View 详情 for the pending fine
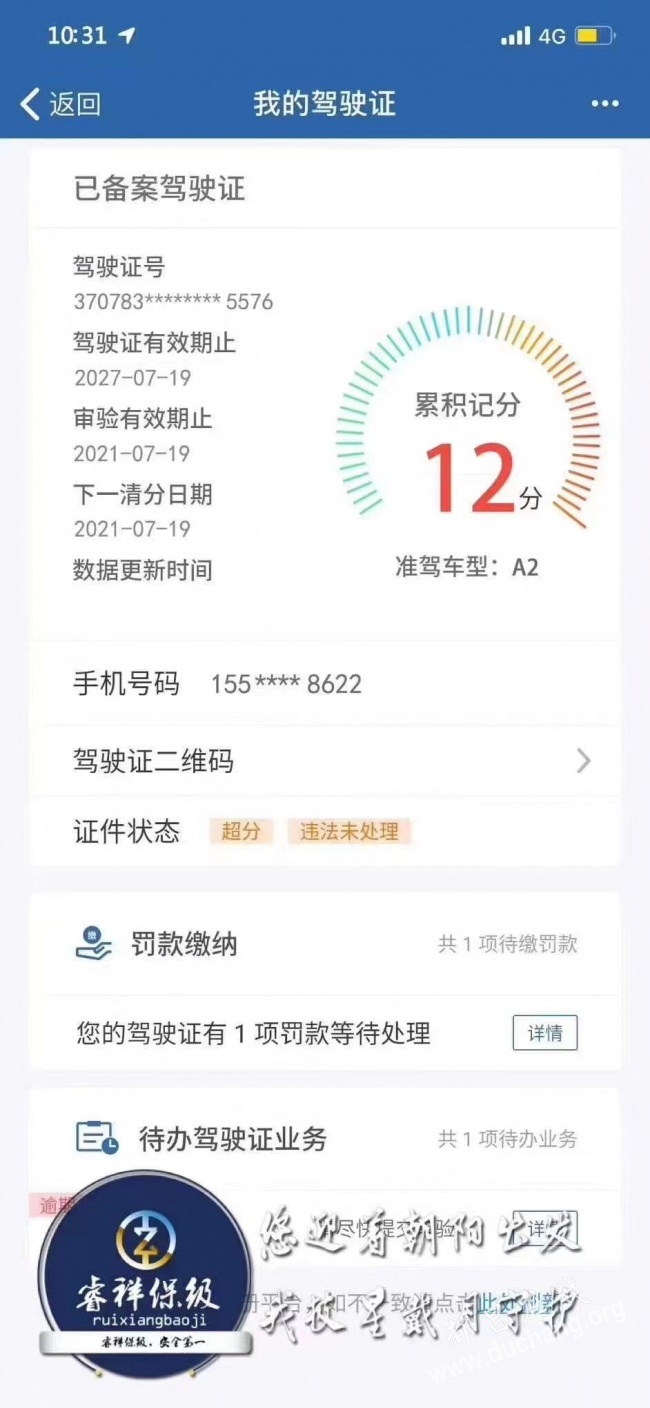650x1408 pixels. (x=545, y=1033)
